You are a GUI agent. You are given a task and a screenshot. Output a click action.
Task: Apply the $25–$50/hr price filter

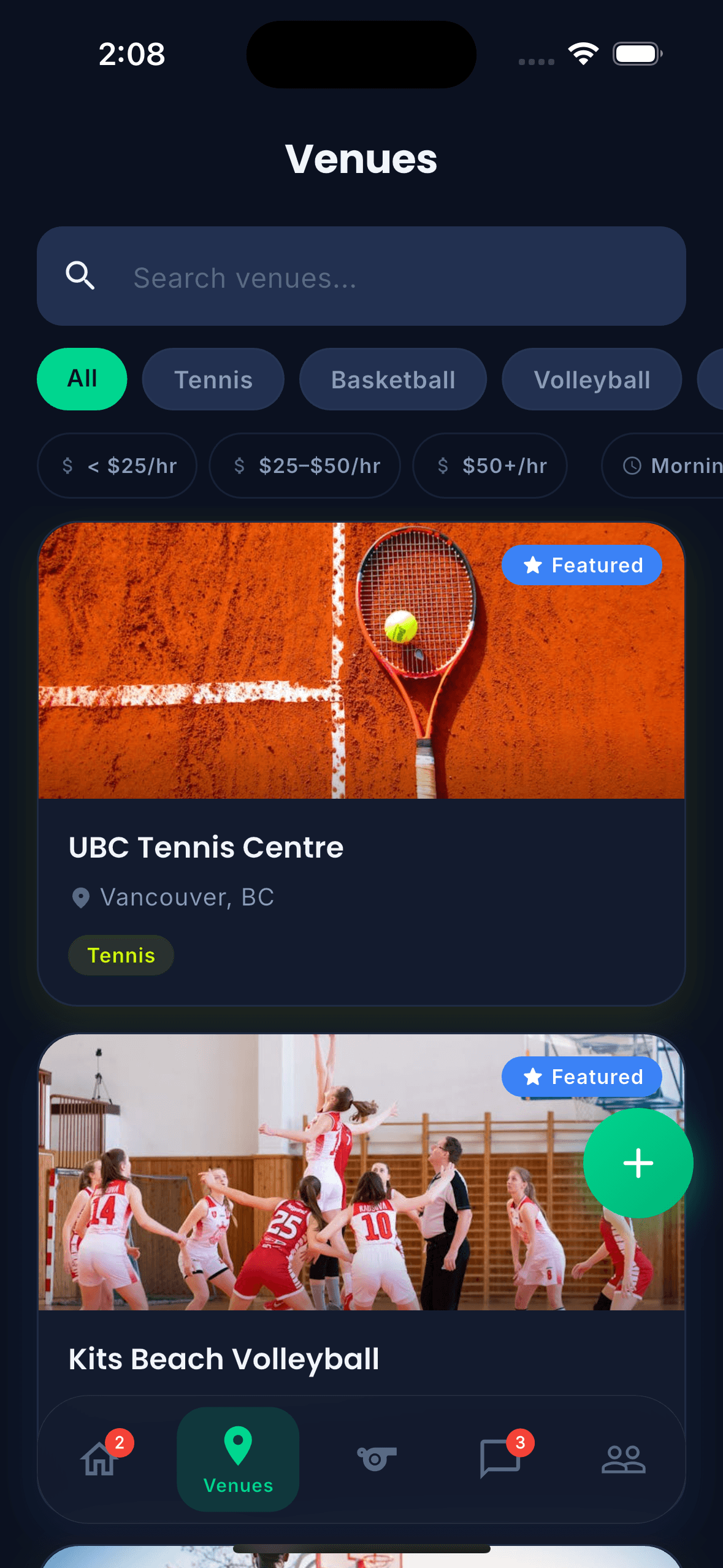pyautogui.click(x=305, y=466)
